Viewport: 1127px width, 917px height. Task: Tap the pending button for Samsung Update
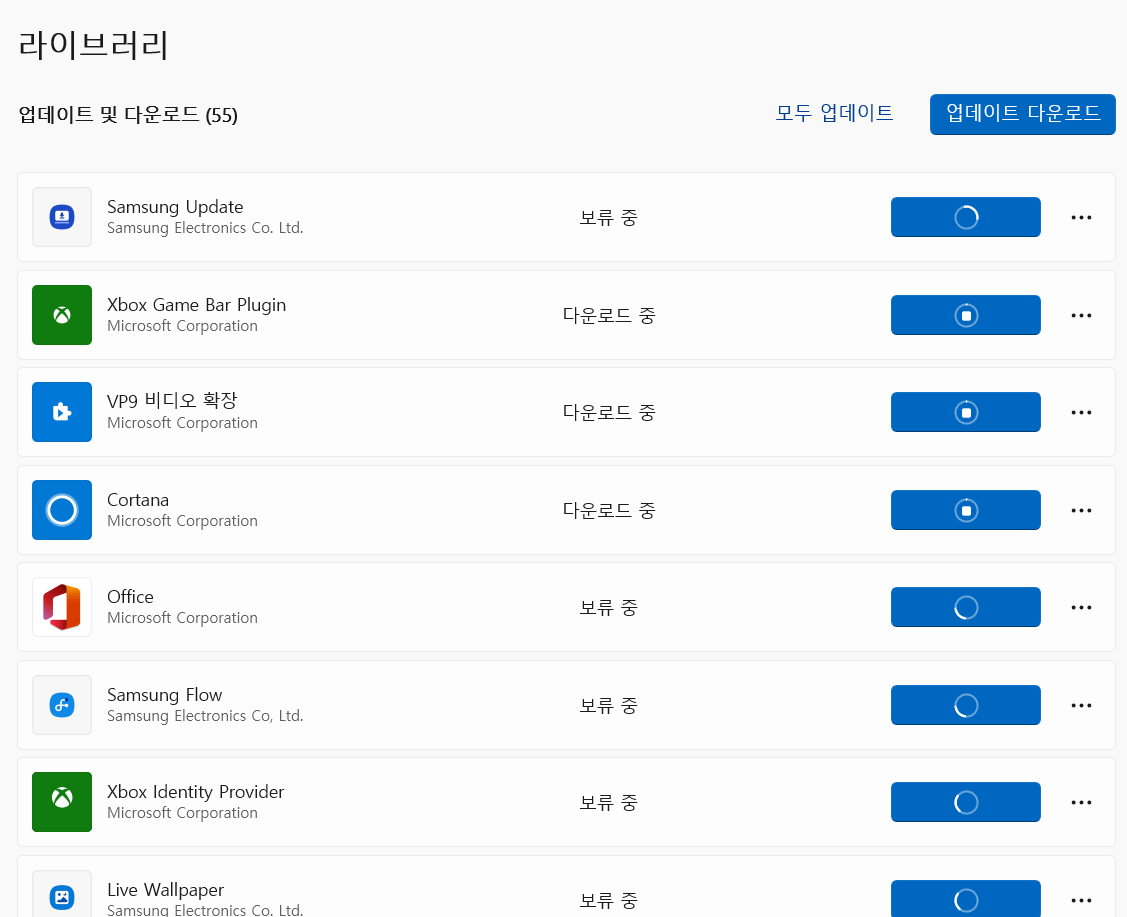click(965, 217)
